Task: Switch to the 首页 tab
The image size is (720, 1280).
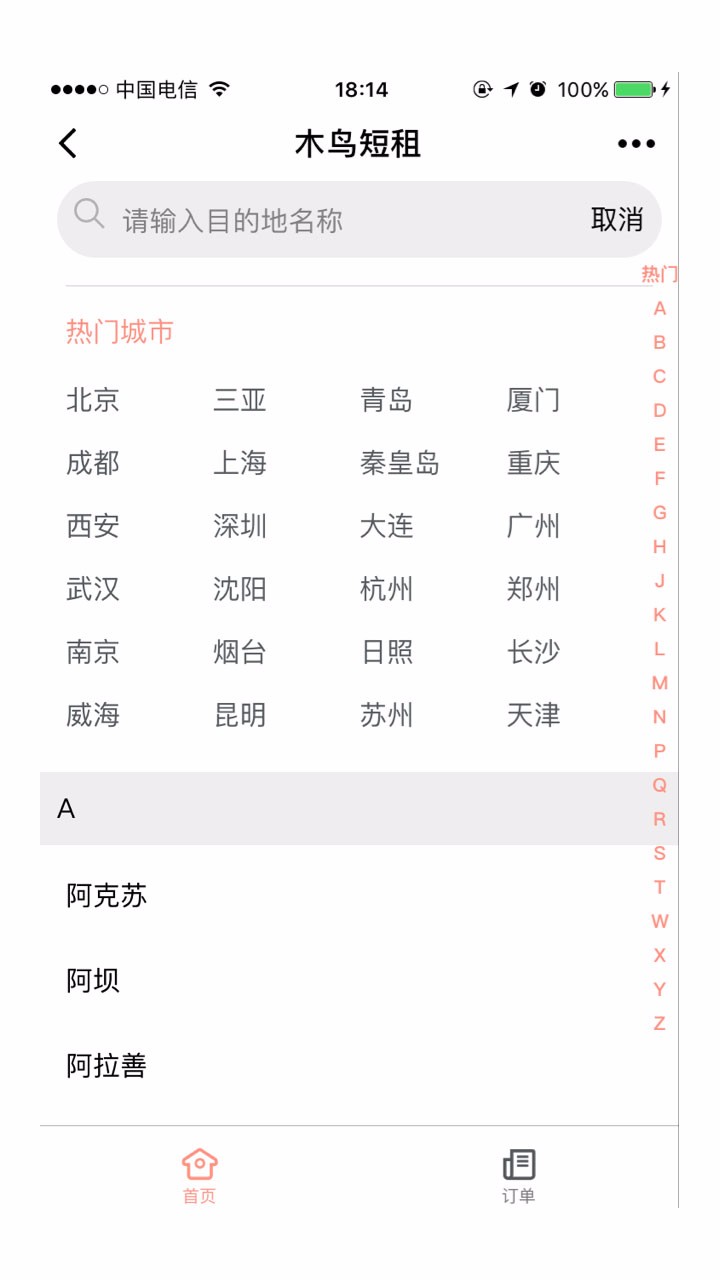Action: click(x=199, y=1176)
